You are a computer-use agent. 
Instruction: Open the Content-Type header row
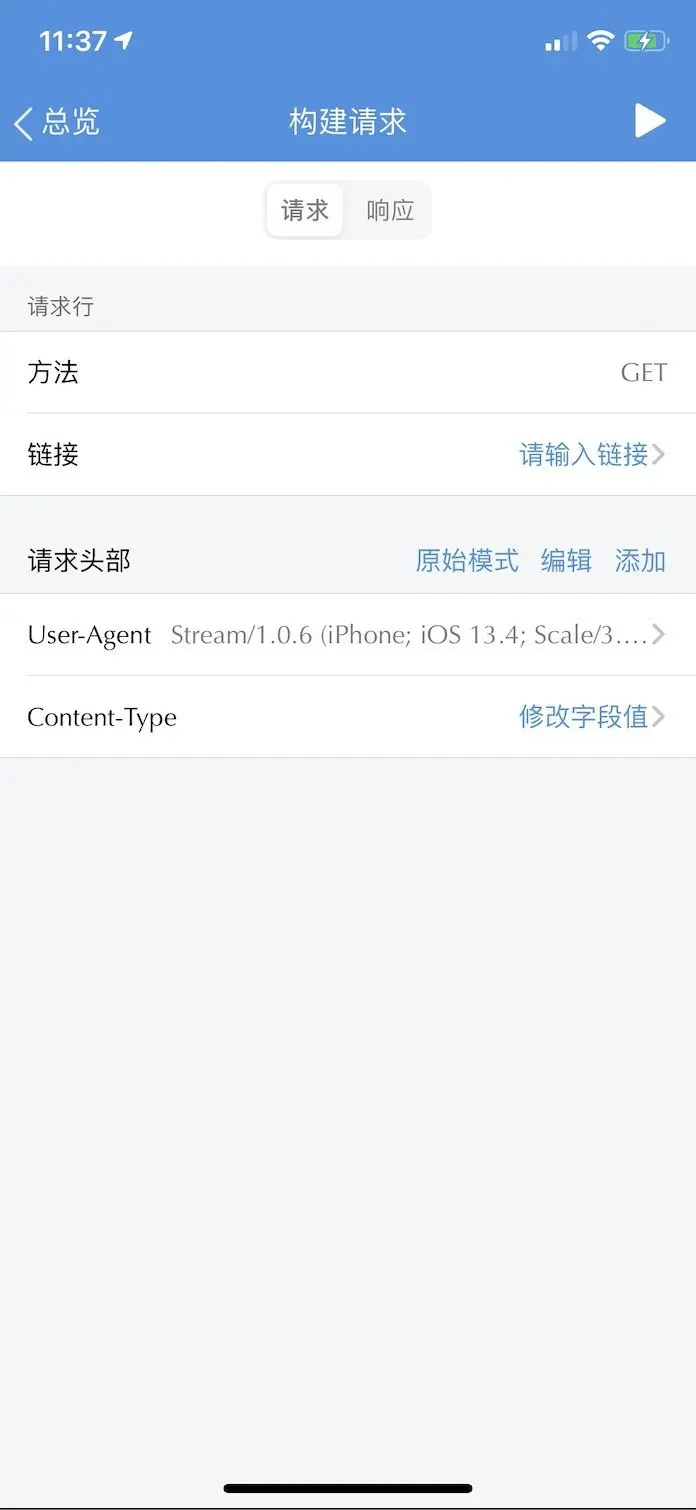348,717
